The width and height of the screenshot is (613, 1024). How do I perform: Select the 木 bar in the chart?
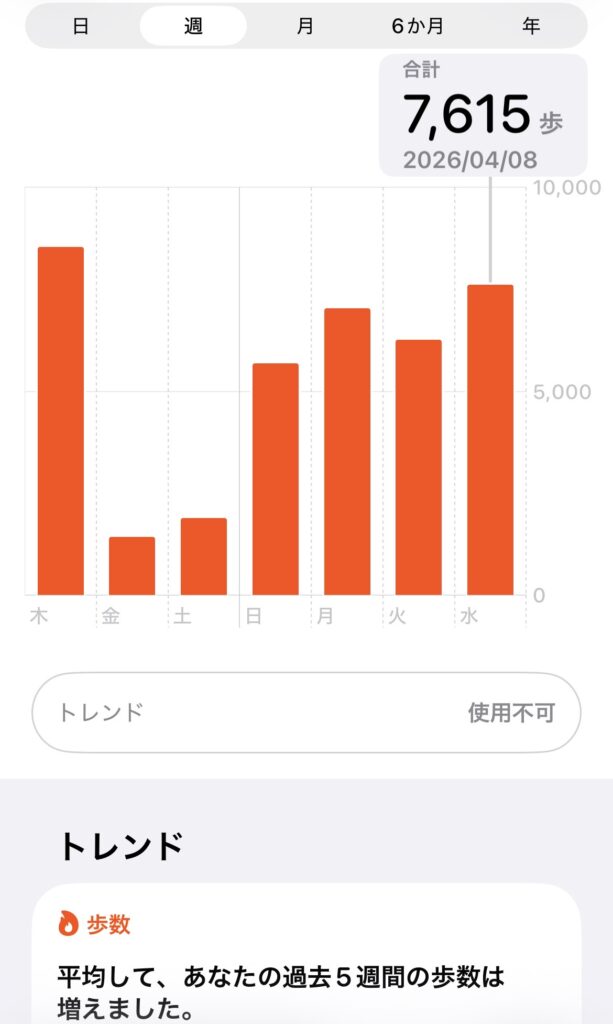[x=61, y=421]
